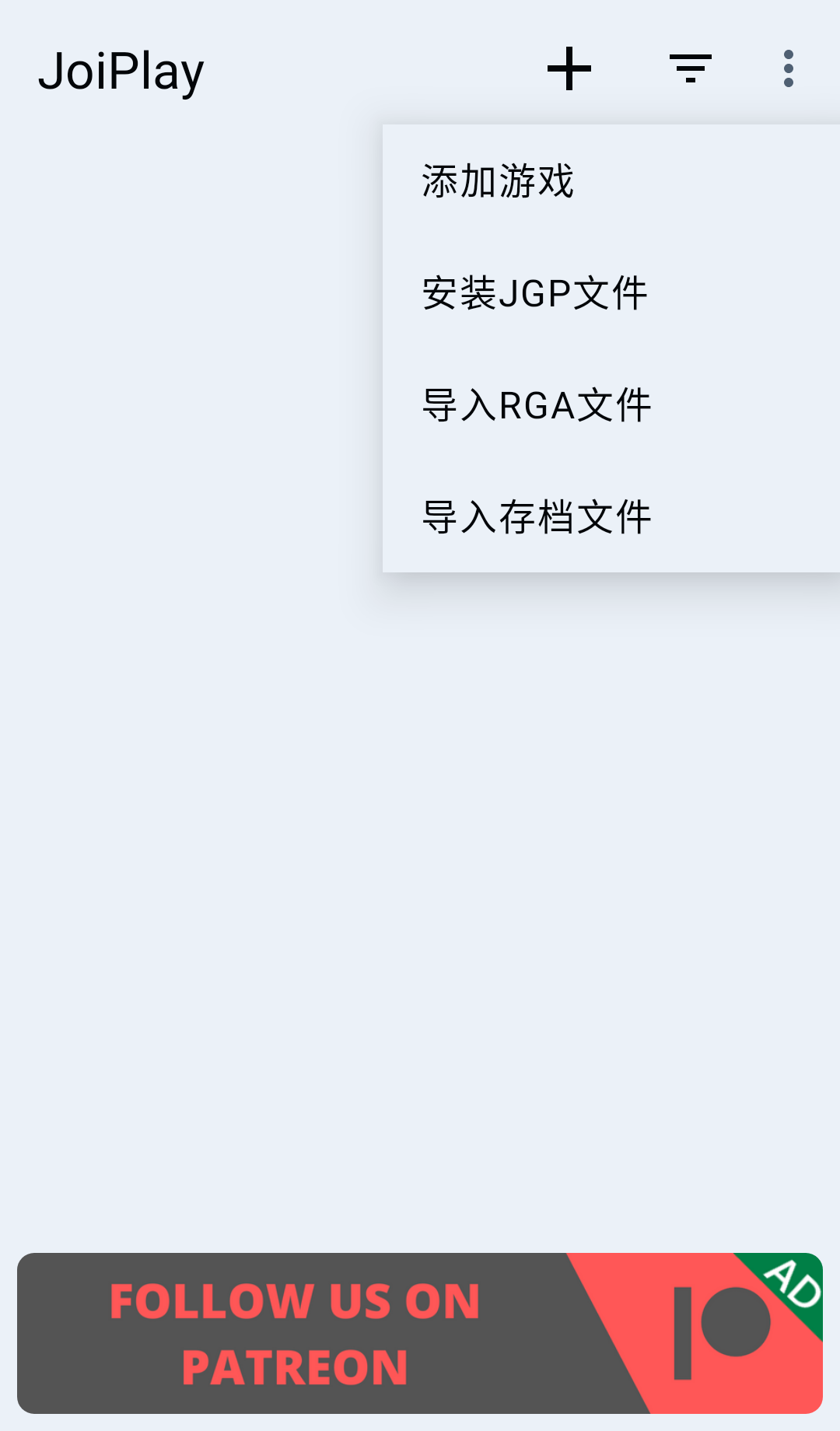Select 添加游戏 from the menu
This screenshot has width=840, height=1431.
pos(498,181)
